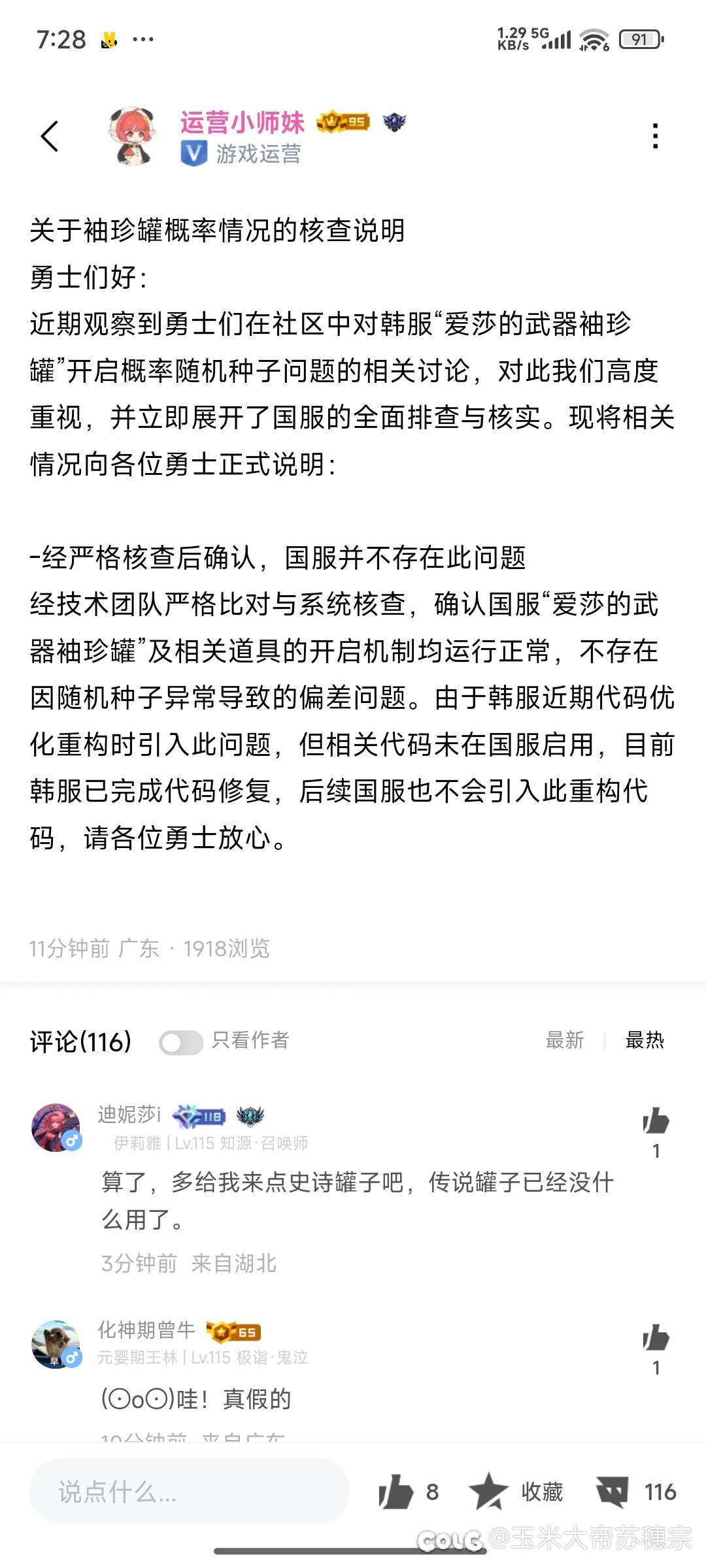This screenshot has height=1568, width=706.
Task: Add this post to 收藏
Action: pyautogui.click(x=516, y=1492)
